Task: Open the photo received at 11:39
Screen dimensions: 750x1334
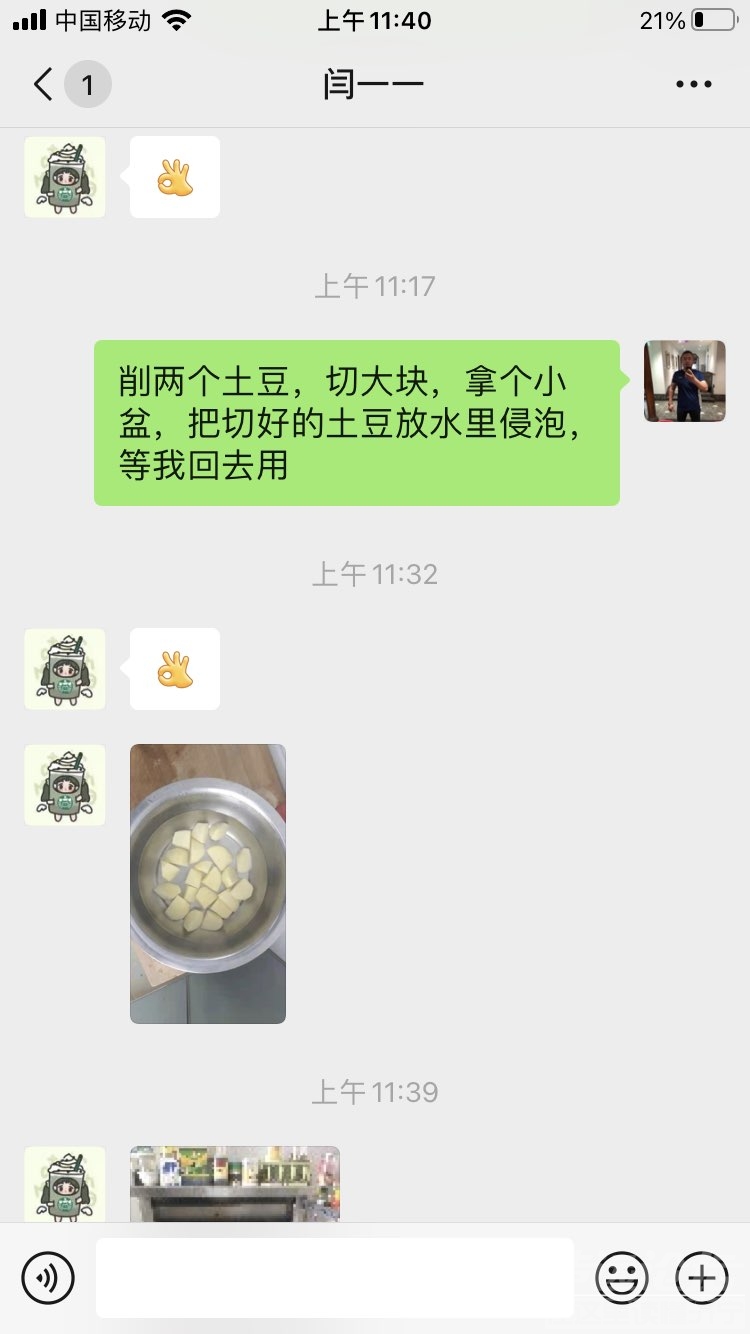Action: point(235,1185)
